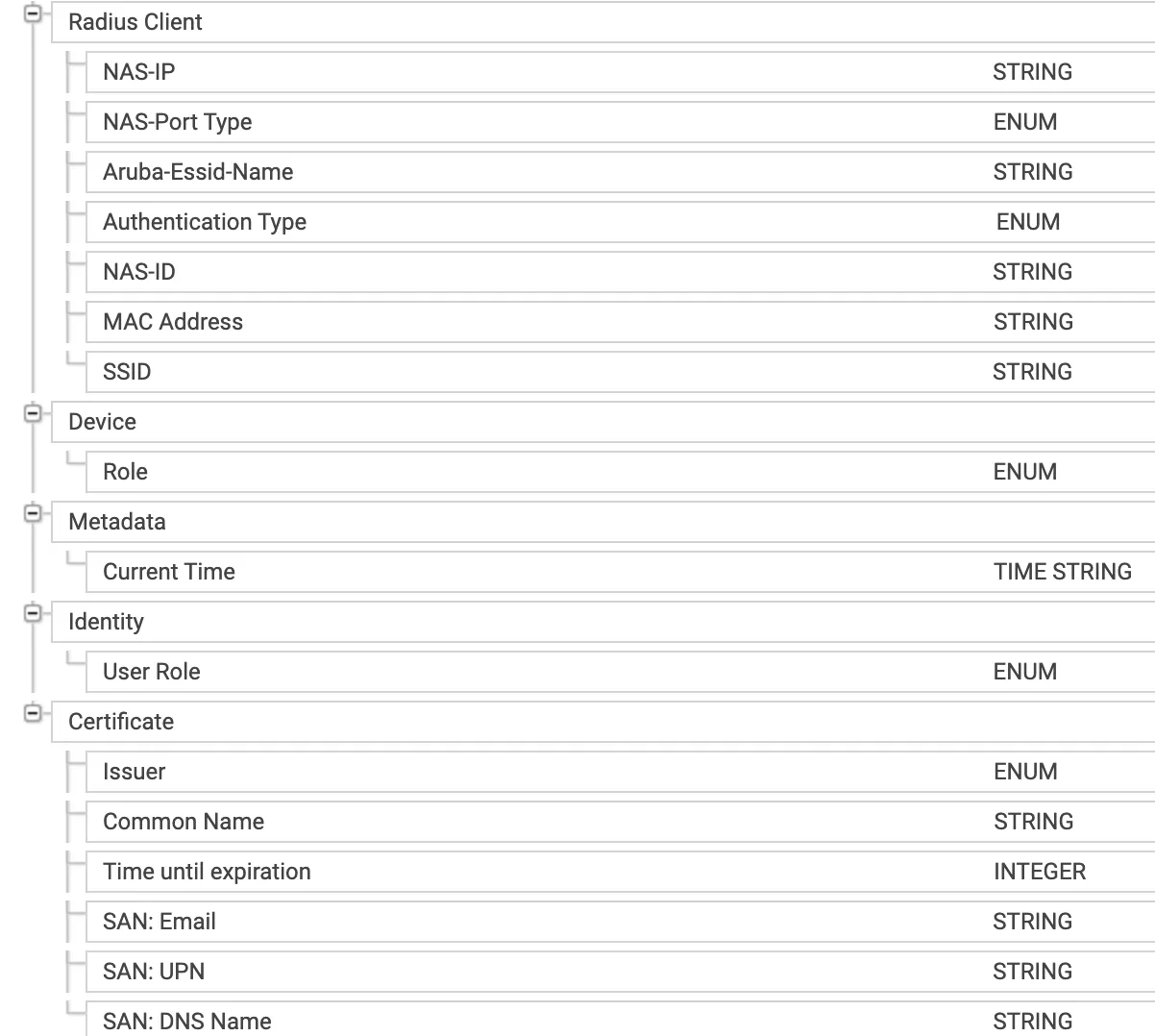Collapse the Device group
1155x1036 pixels.
coord(34,414)
